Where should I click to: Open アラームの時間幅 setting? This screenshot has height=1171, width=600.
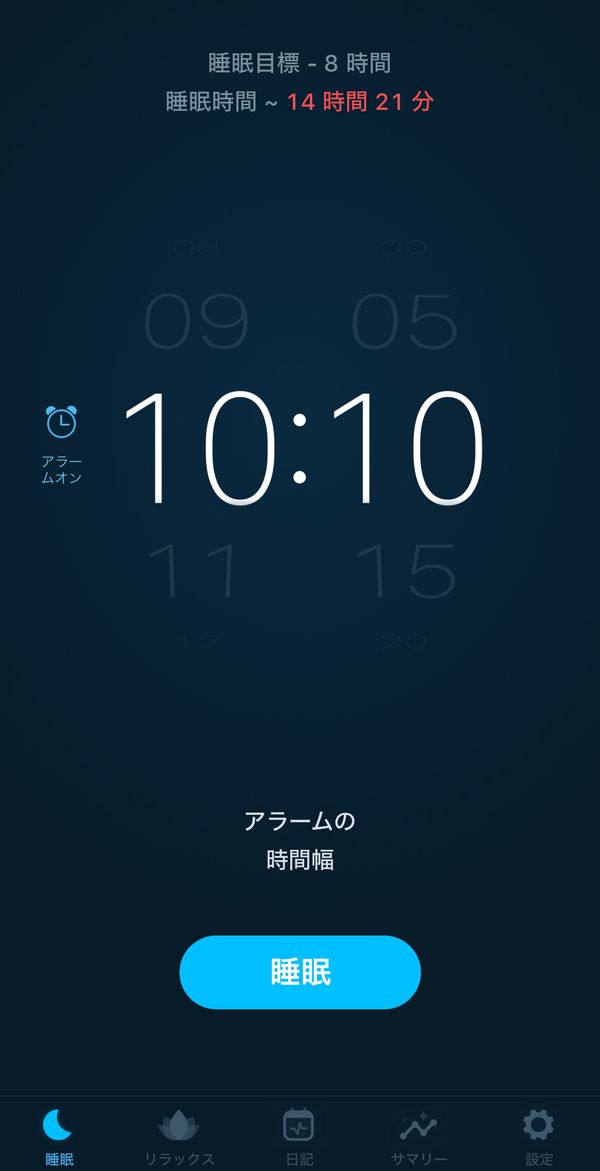tap(300, 840)
